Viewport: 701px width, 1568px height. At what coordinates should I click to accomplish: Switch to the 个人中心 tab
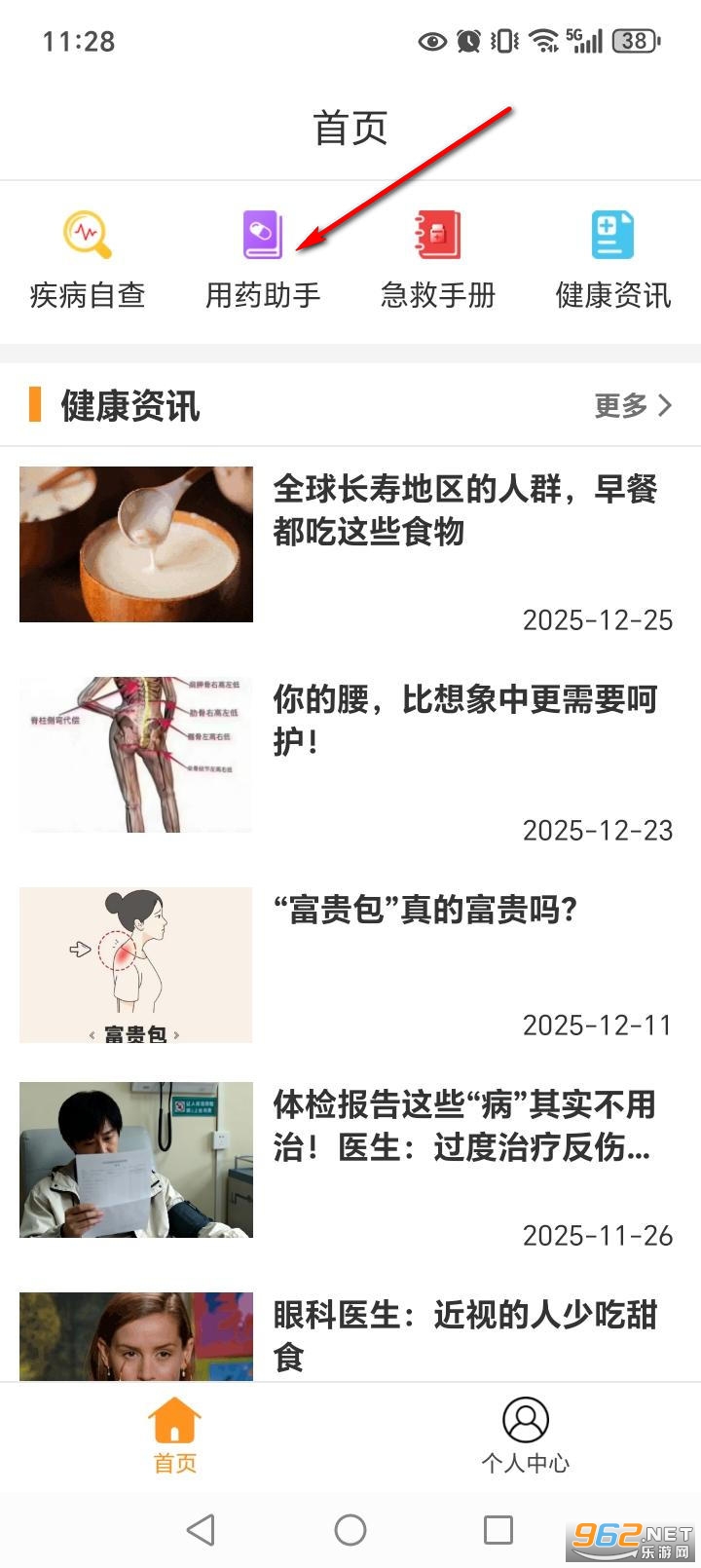coord(526,1435)
